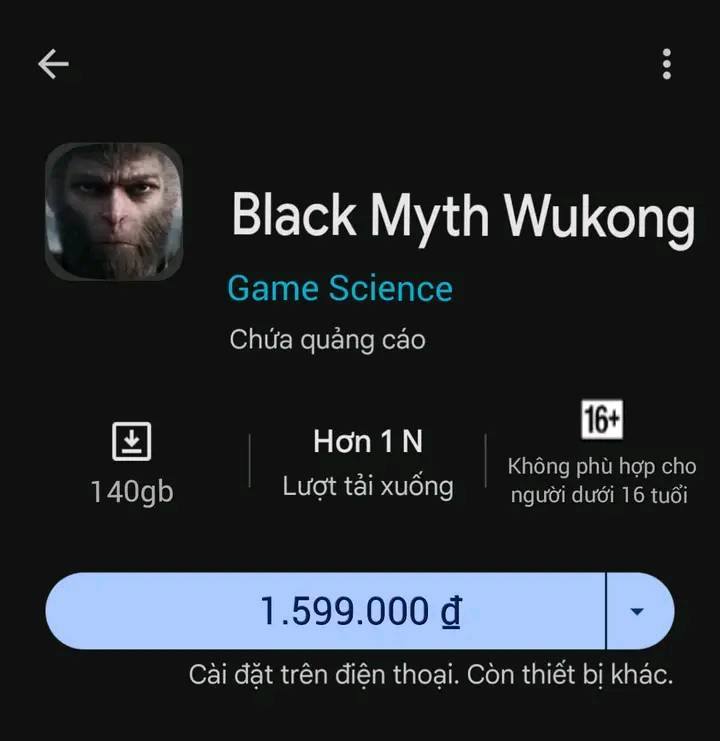This screenshot has height=741, width=720.
Task: Expand the dropdown arrow beside the price
Action: (639, 611)
